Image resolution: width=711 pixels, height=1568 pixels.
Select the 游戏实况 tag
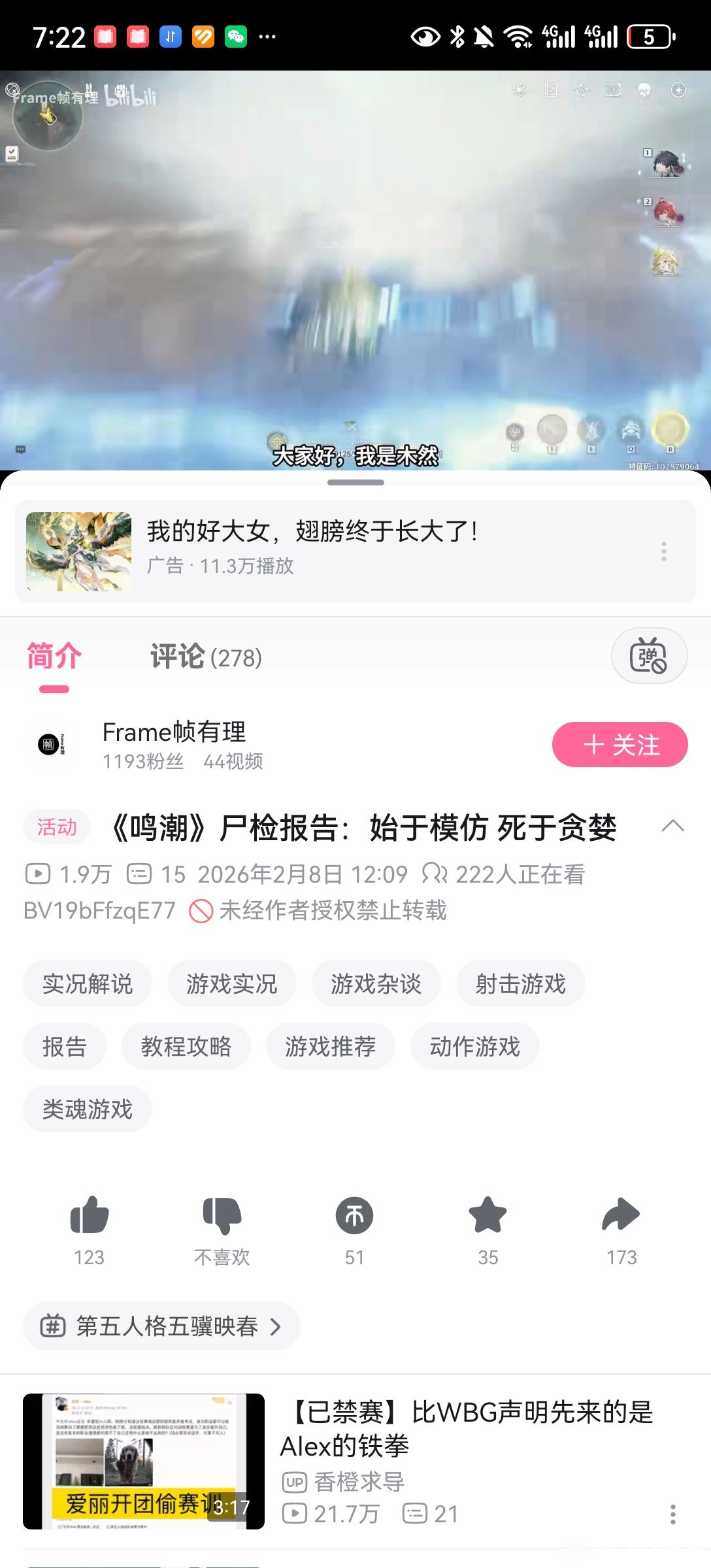click(x=231, y=983)
